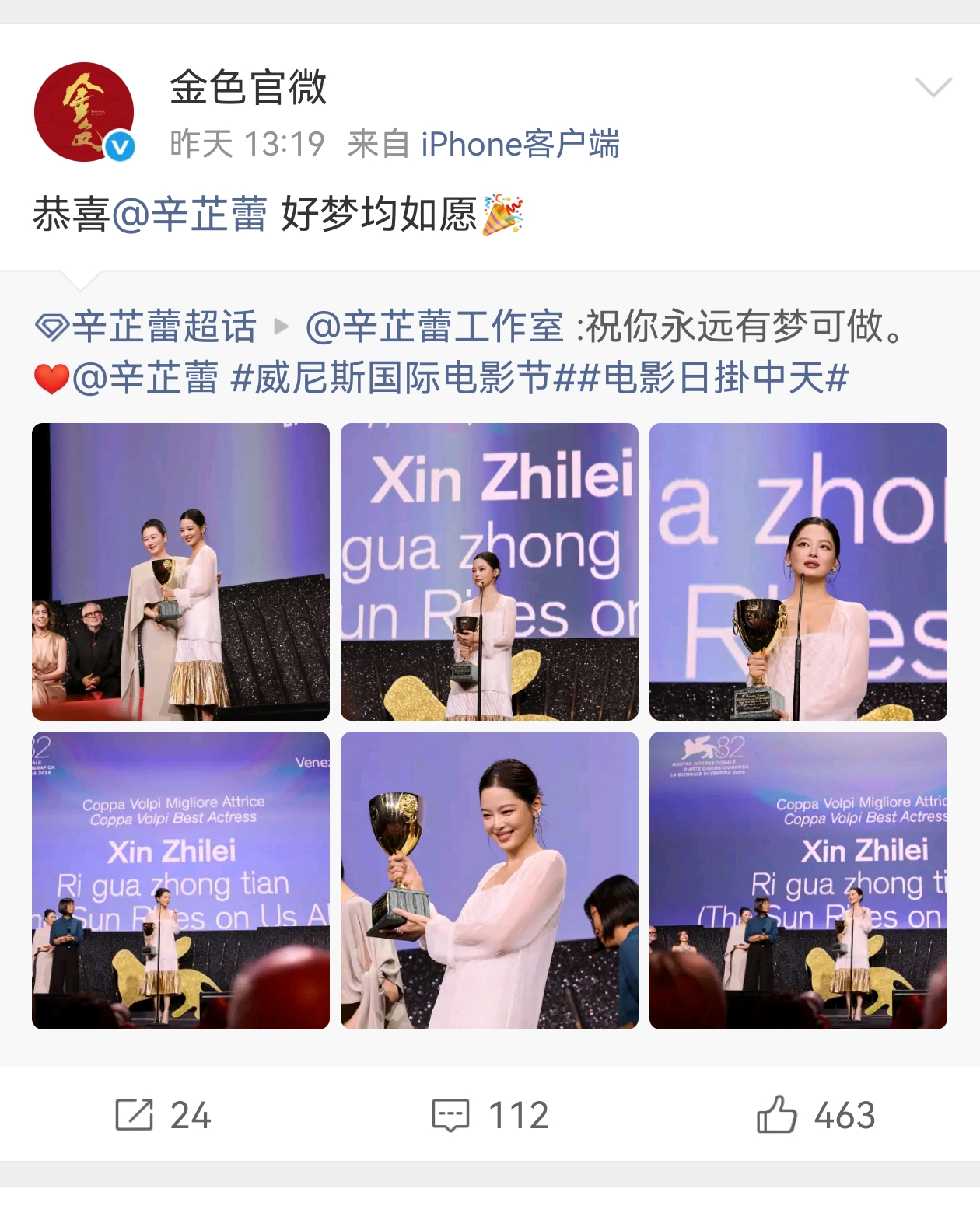This screenshot has width=980, height=1213.
Task: View first photo of two women with trophy
Action: pos(180,572)
